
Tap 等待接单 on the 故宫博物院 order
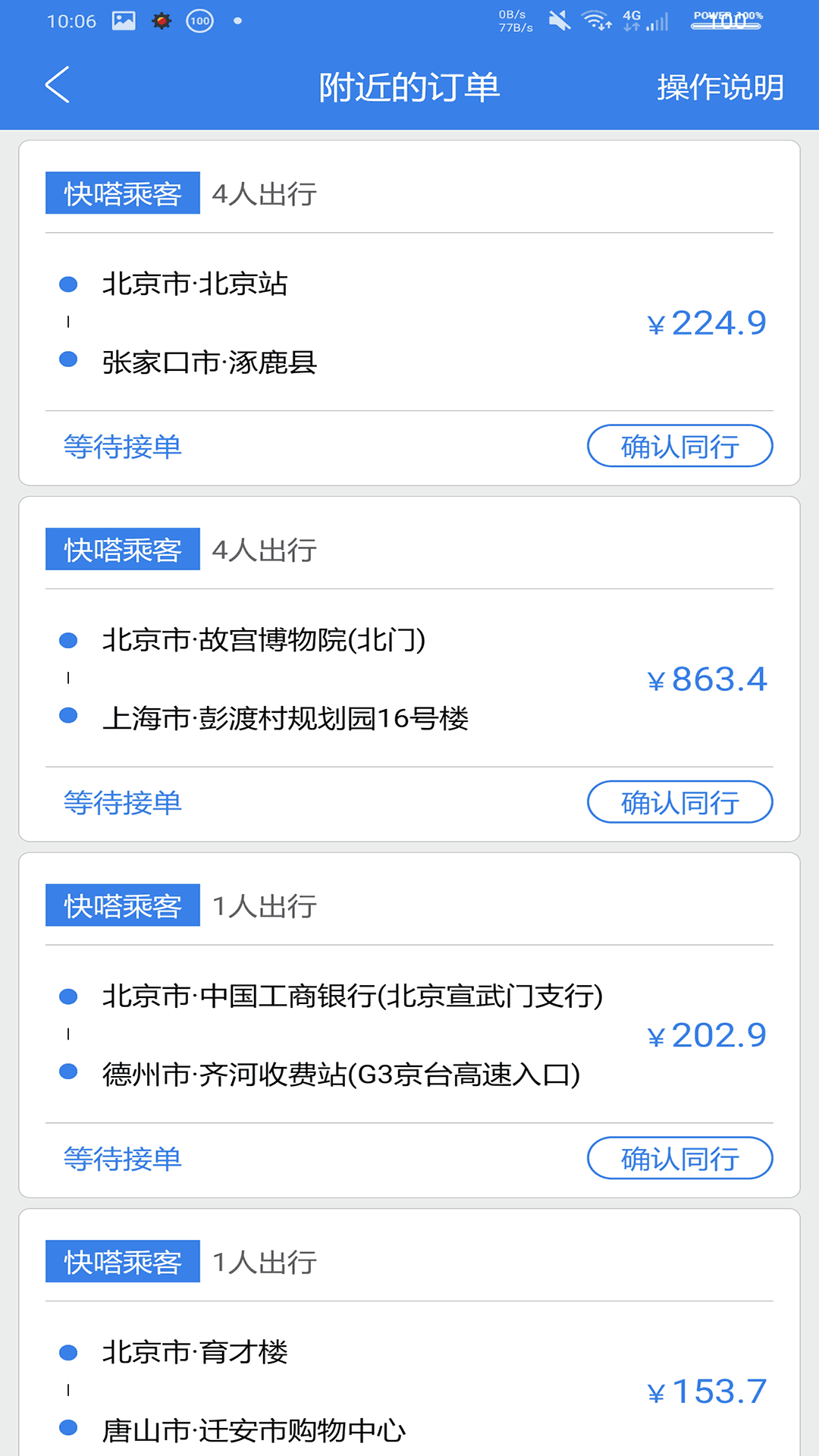[123, 802]
